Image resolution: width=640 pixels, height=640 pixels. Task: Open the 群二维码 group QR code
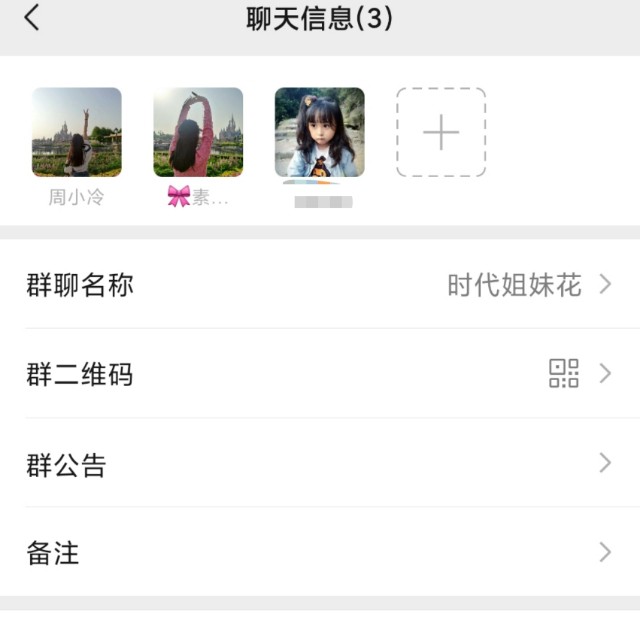pyautogui.click(x=320, y=374)
